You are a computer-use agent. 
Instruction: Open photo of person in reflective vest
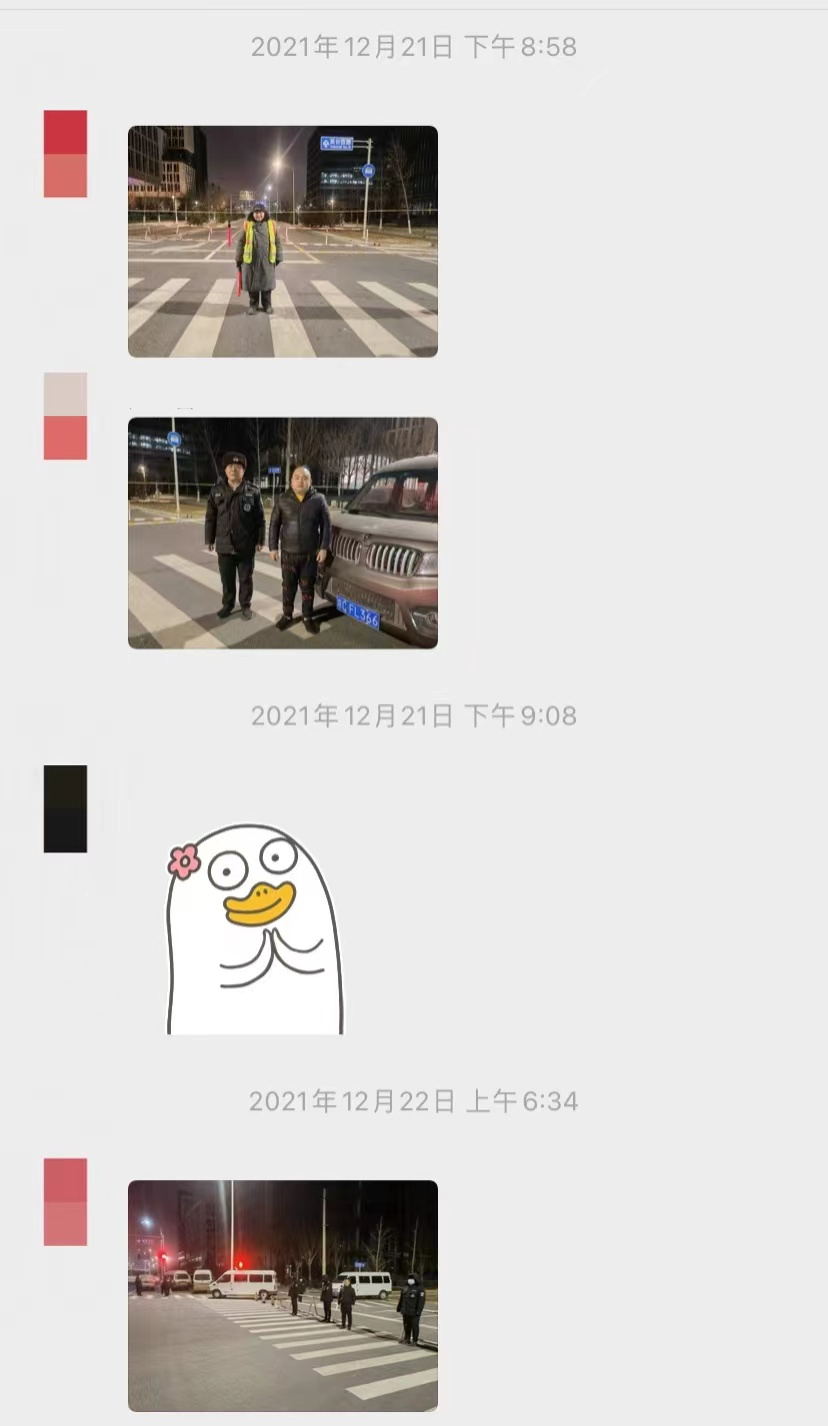click(282, 241)
